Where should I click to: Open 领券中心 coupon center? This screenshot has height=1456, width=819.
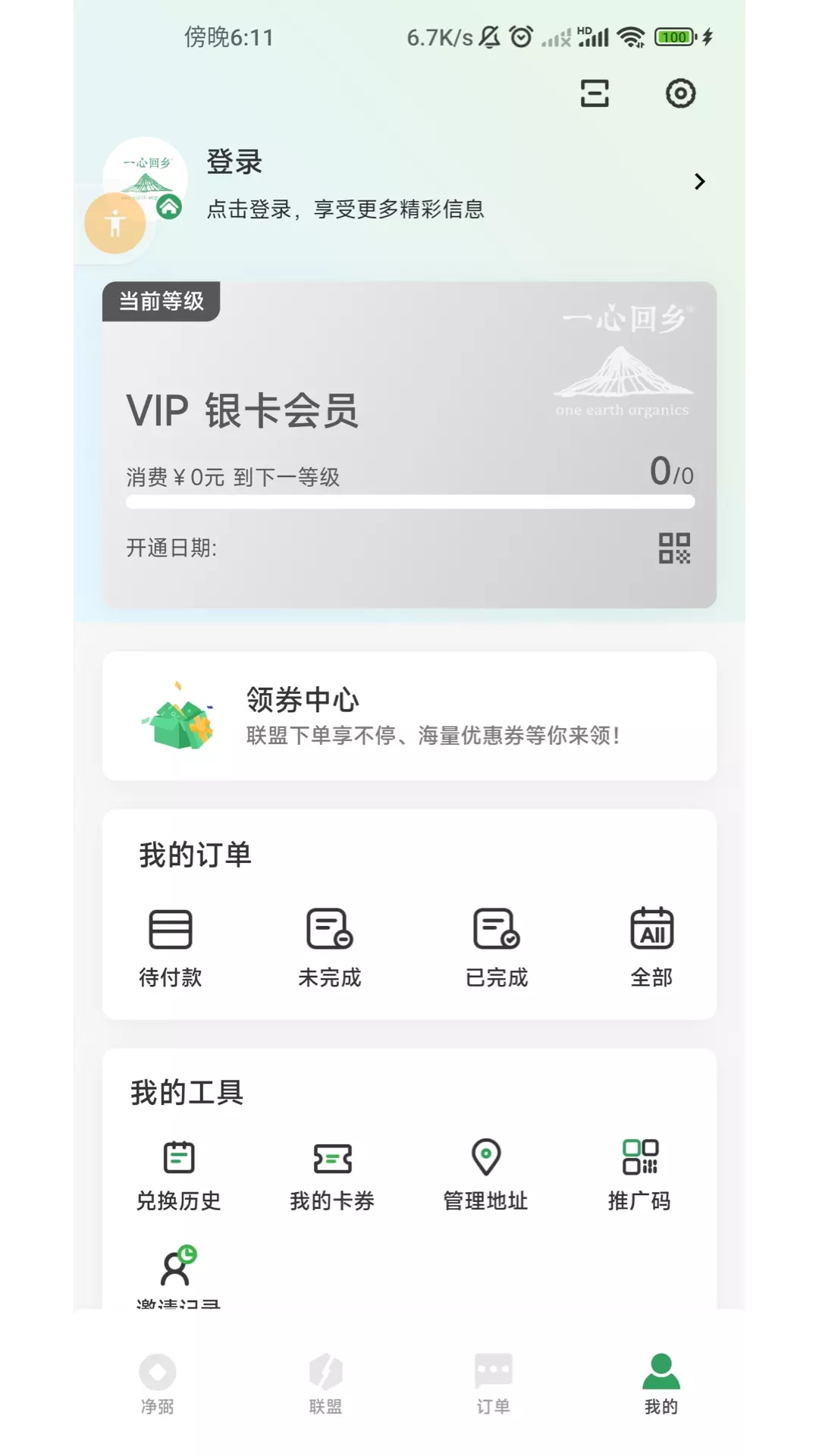(409, 716)
